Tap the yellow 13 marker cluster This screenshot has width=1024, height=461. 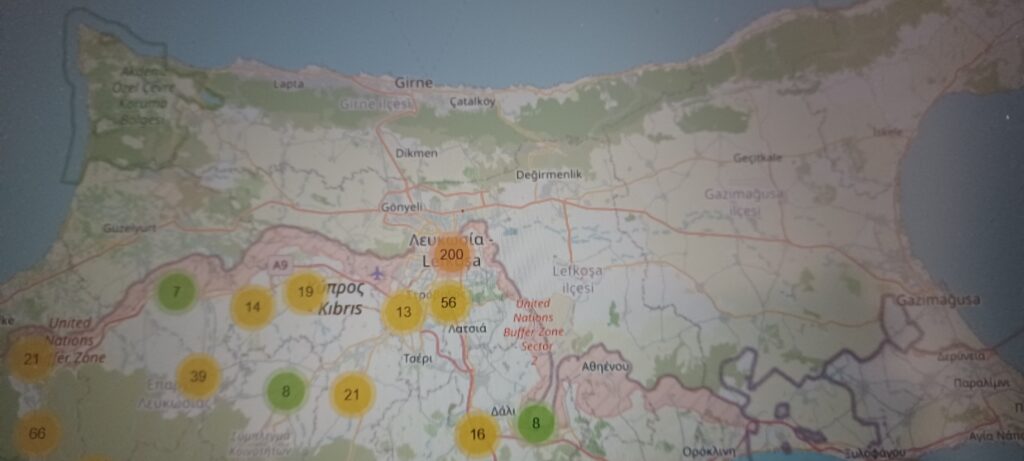(x=404, y=312)
